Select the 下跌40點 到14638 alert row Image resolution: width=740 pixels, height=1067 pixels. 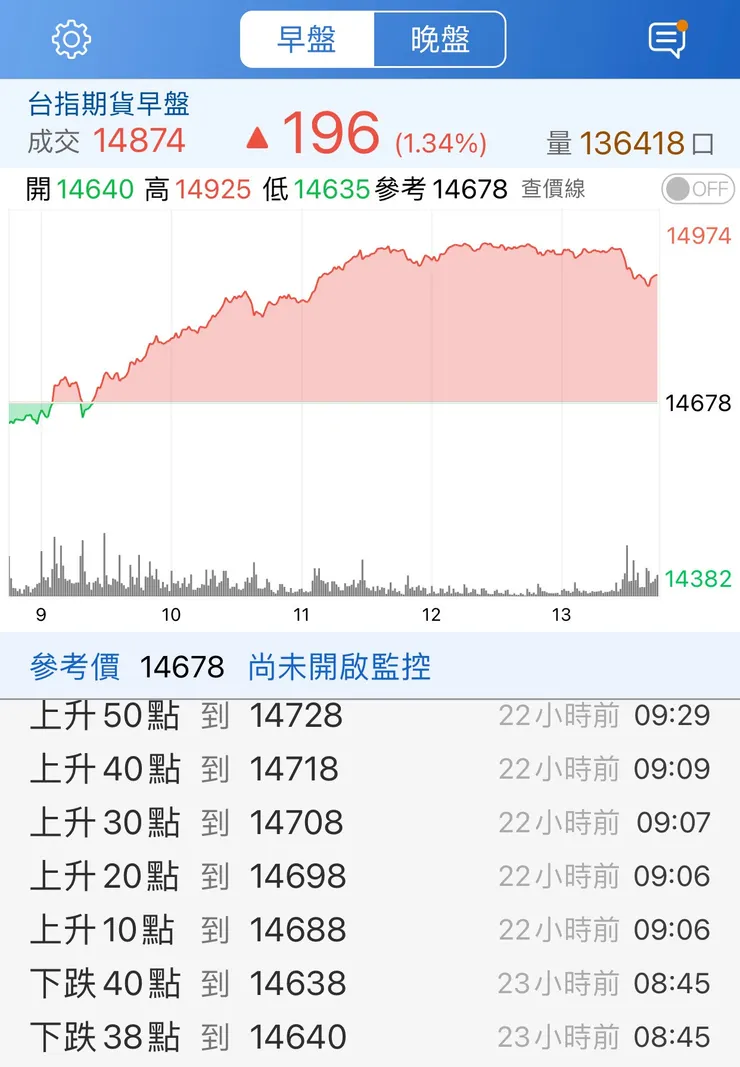coord(370,983)
